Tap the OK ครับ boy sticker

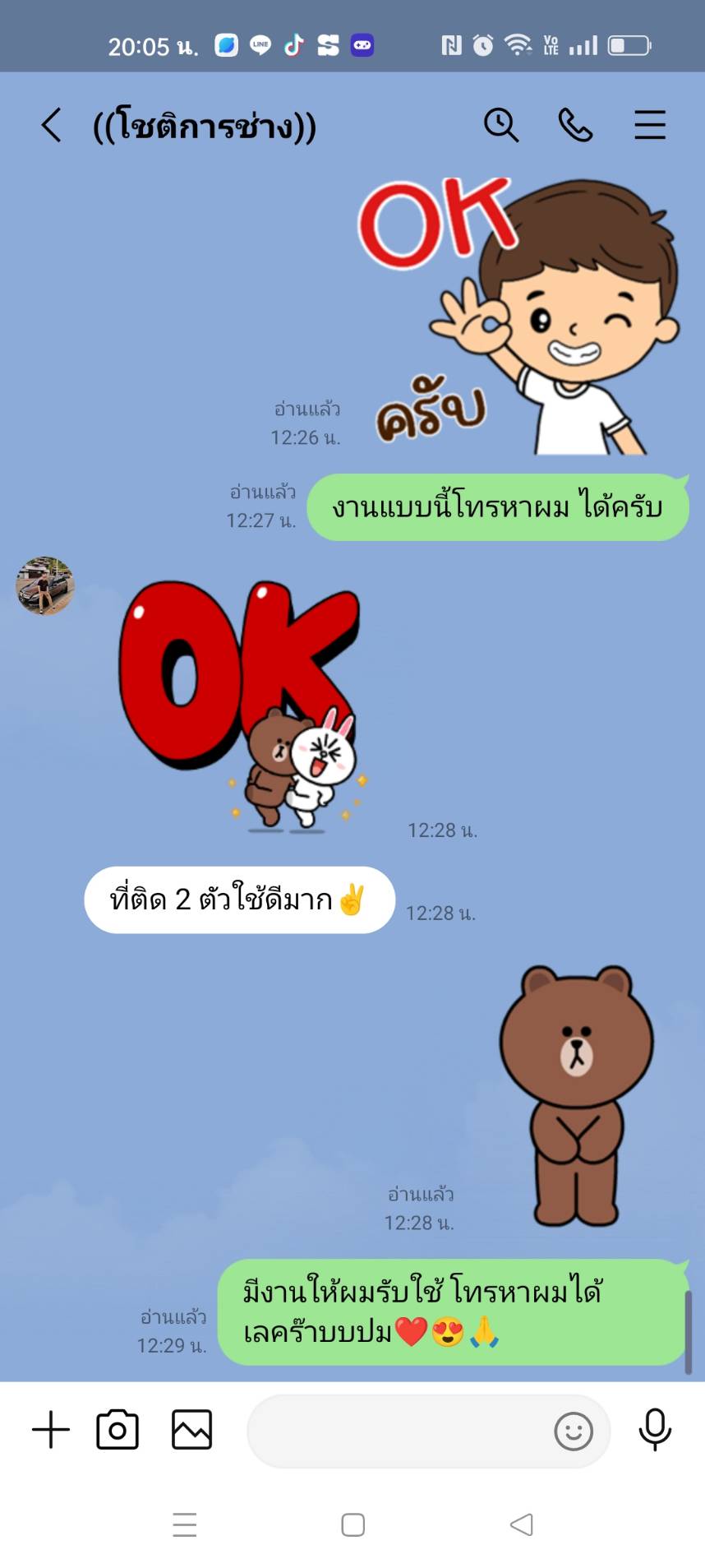[x=518, y=316]
